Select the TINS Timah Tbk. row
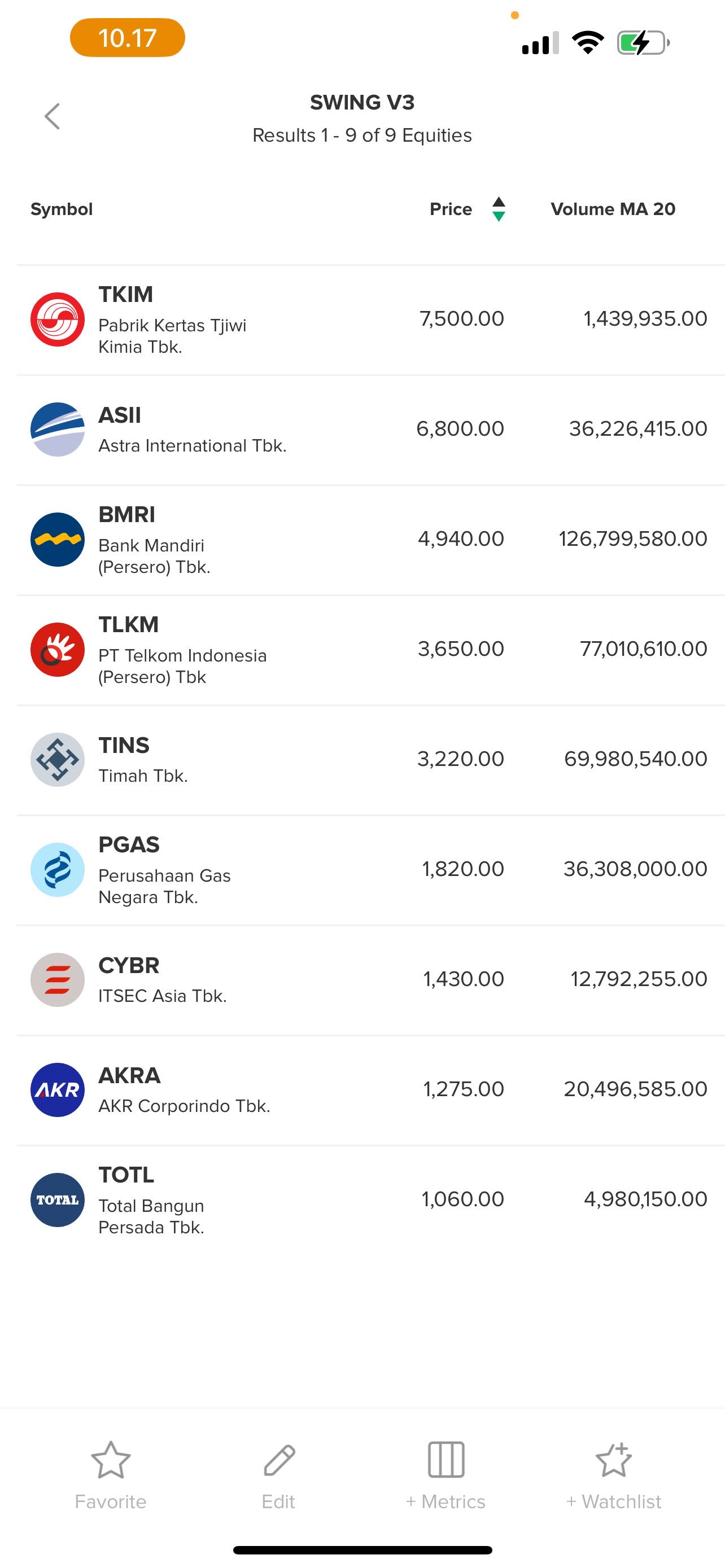 (362, 760)
